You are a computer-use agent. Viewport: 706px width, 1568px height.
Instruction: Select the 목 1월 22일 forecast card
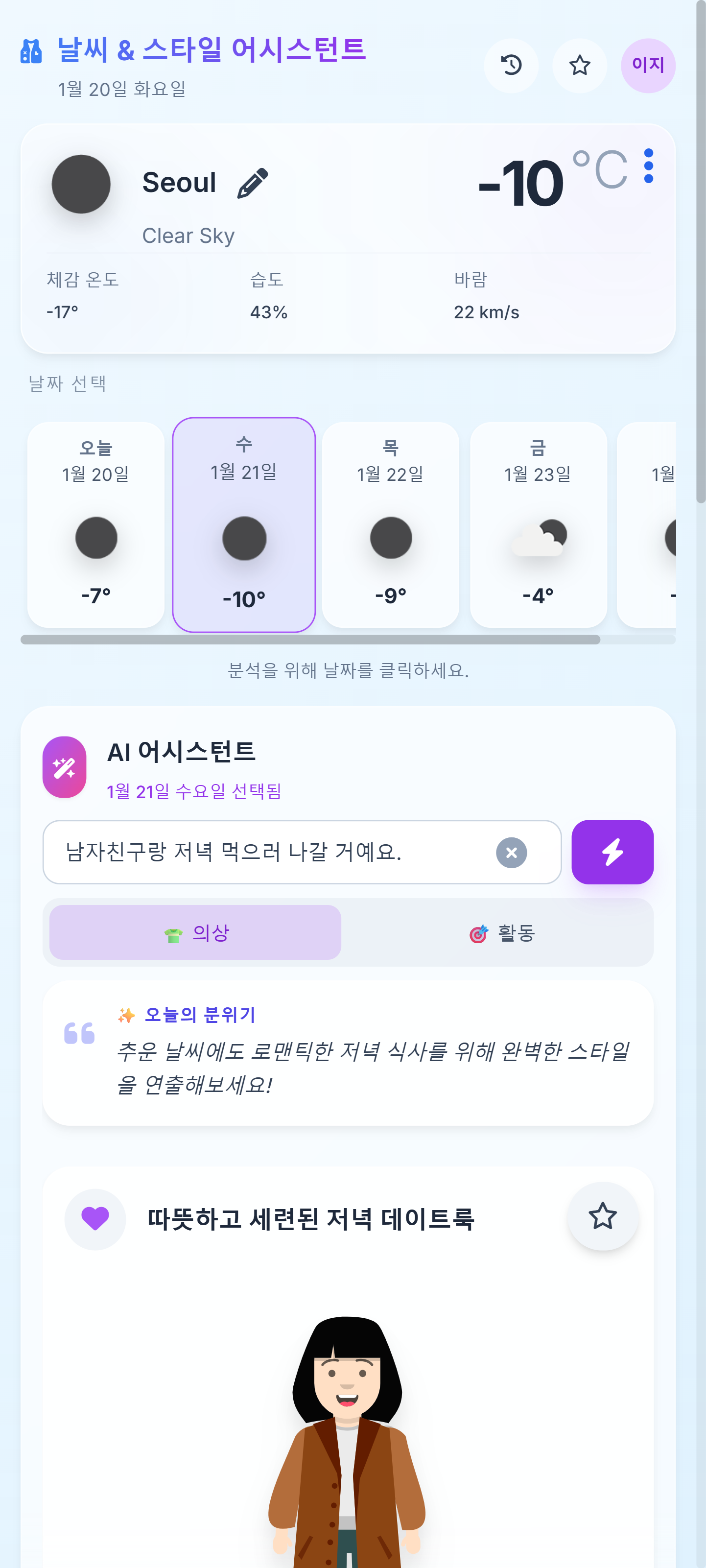[x=391, y=524]
